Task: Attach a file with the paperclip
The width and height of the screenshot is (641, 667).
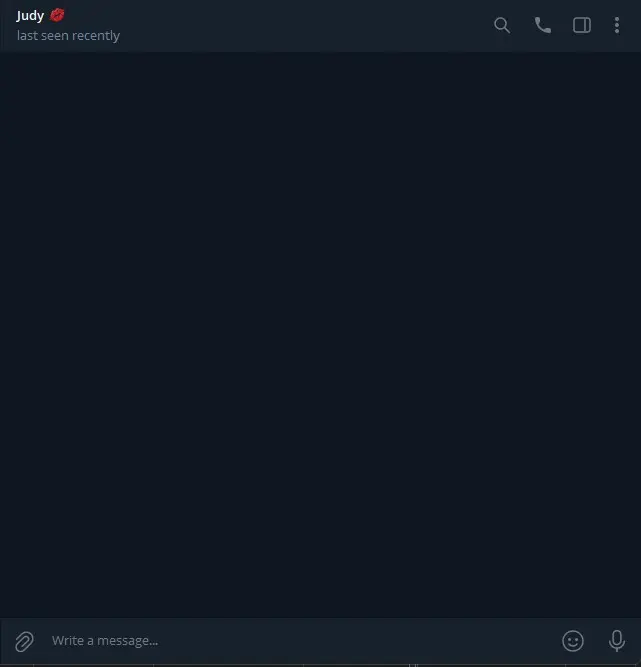Action: (x=24, y=641)
